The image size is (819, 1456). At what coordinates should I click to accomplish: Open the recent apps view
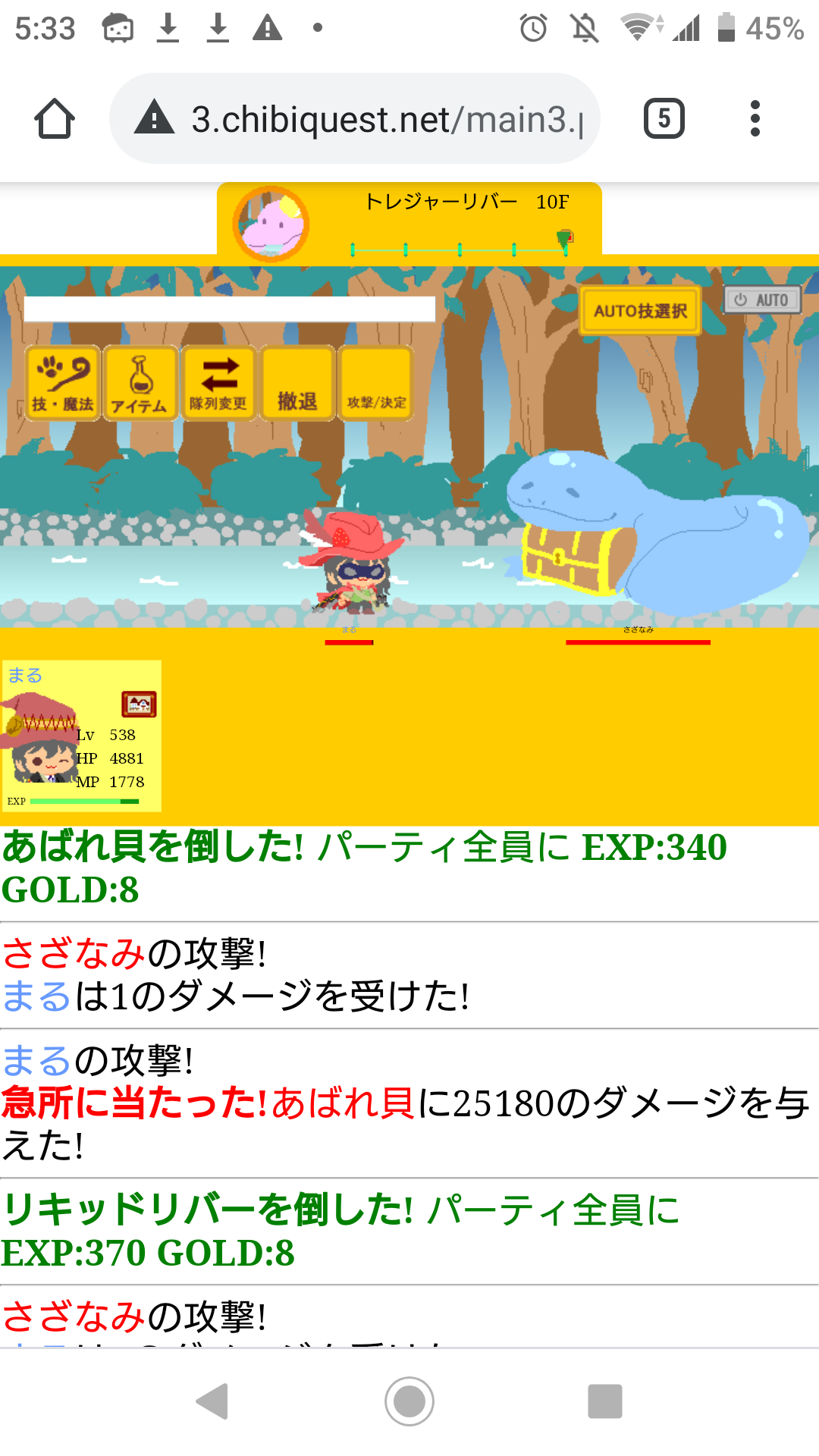coord(604,1401)
